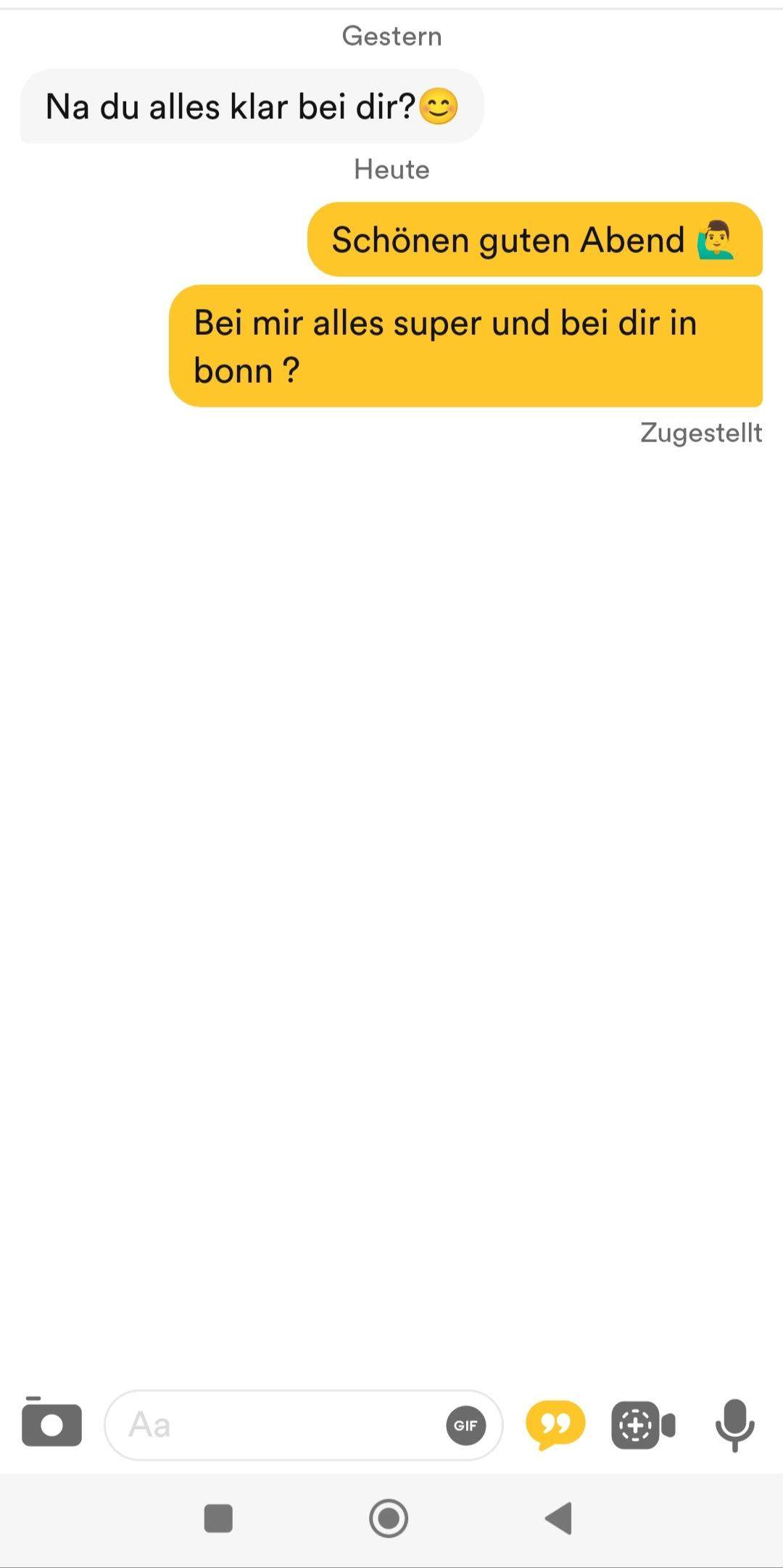Tap the microphone to record audio
The height and width of the screenshot is (1568, 783).
click(734, 1425)
